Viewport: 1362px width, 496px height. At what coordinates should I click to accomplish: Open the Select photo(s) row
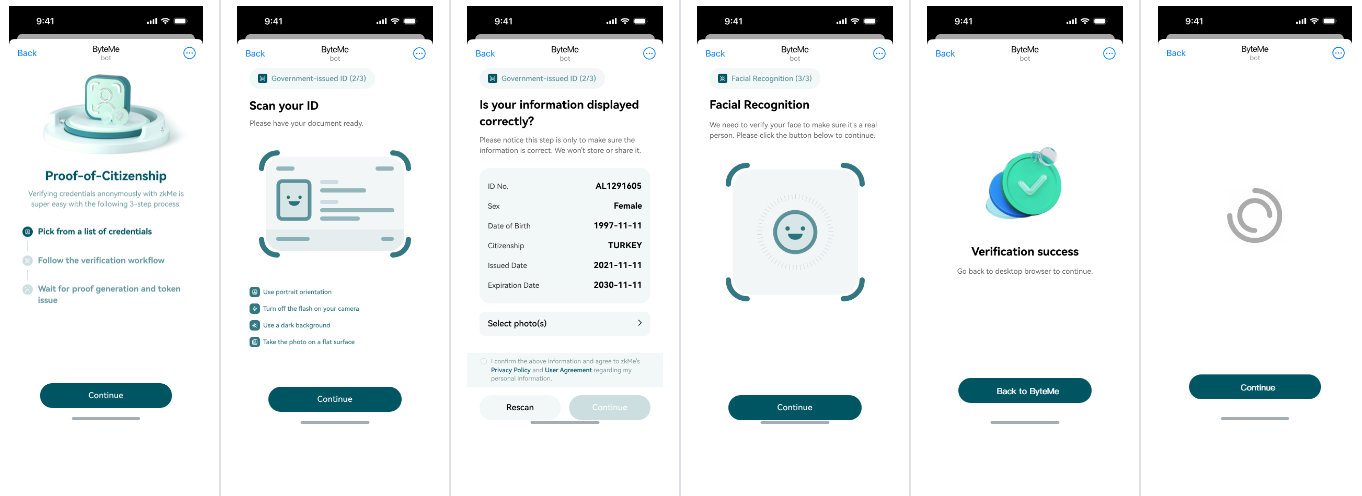(565, 323)
